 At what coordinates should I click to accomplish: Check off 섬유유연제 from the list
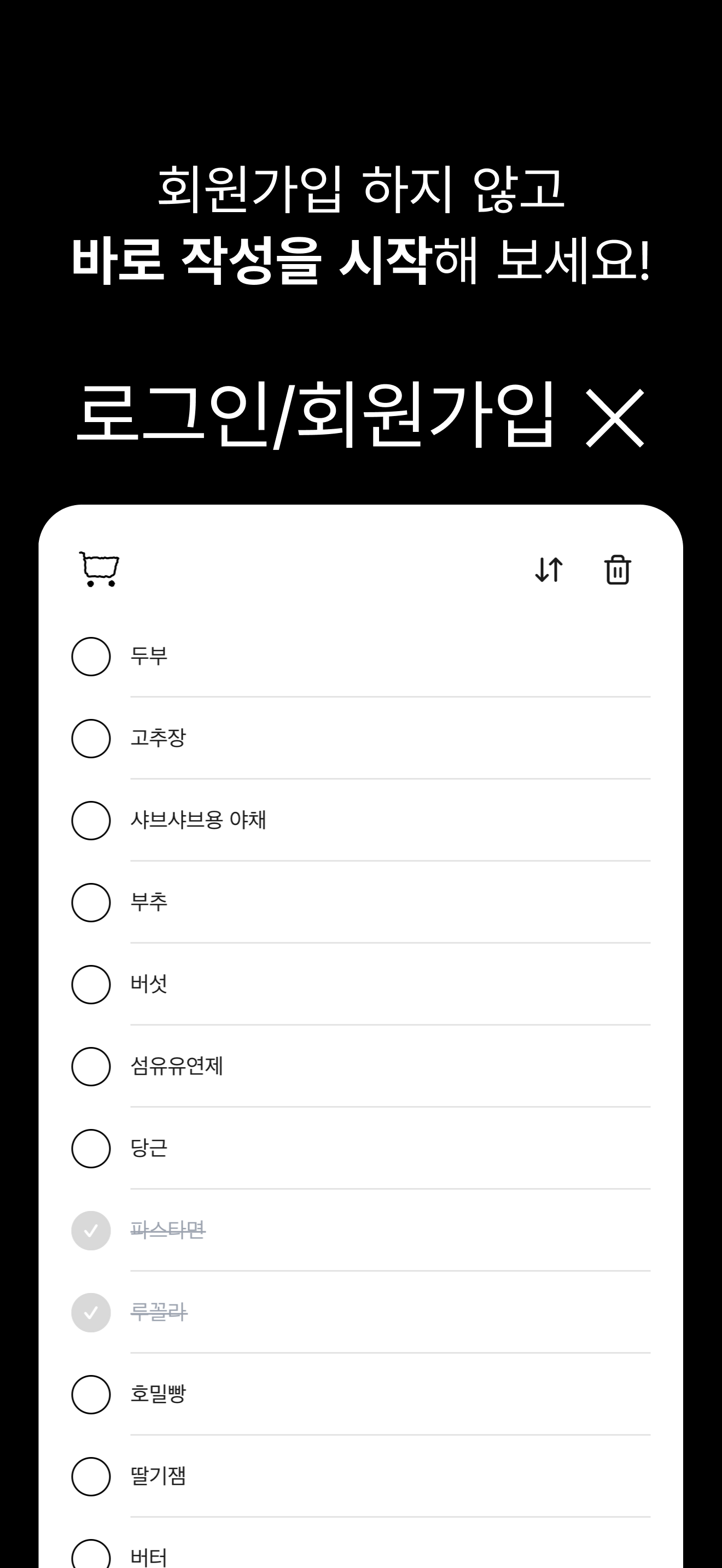click(90, 1067)
